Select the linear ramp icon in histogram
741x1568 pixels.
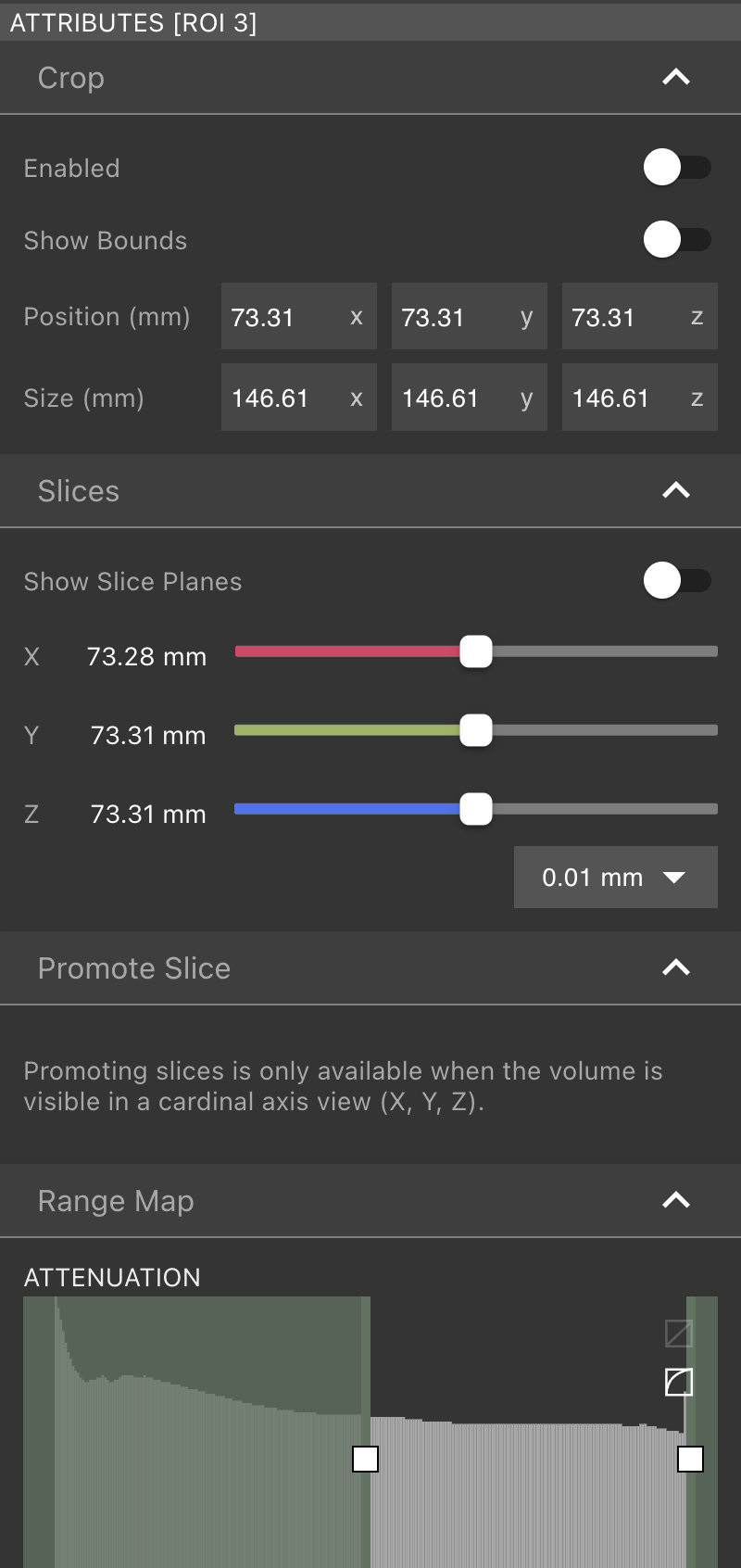[679, 1334]
